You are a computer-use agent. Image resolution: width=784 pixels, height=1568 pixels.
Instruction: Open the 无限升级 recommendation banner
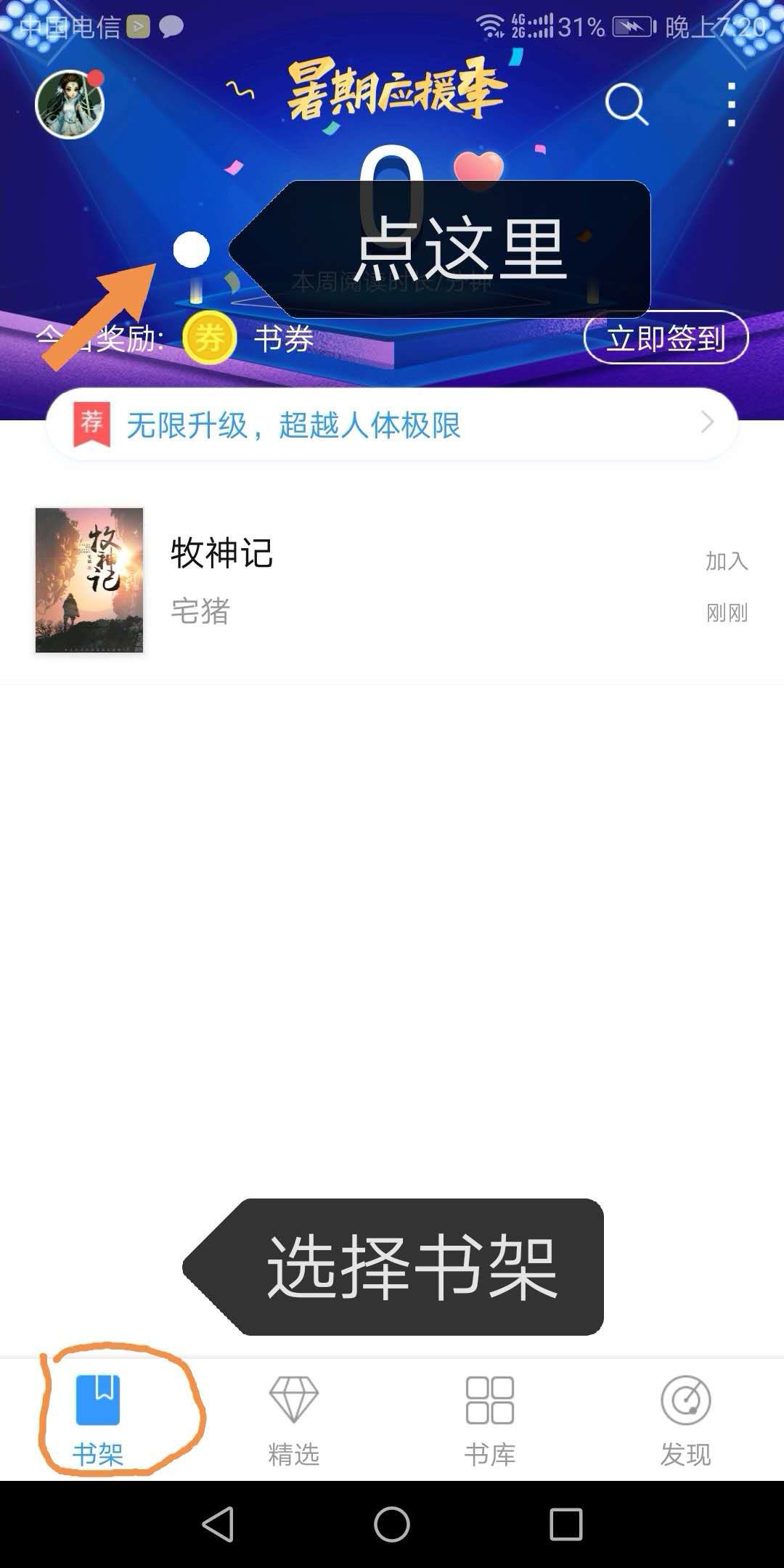pos(392,425)
